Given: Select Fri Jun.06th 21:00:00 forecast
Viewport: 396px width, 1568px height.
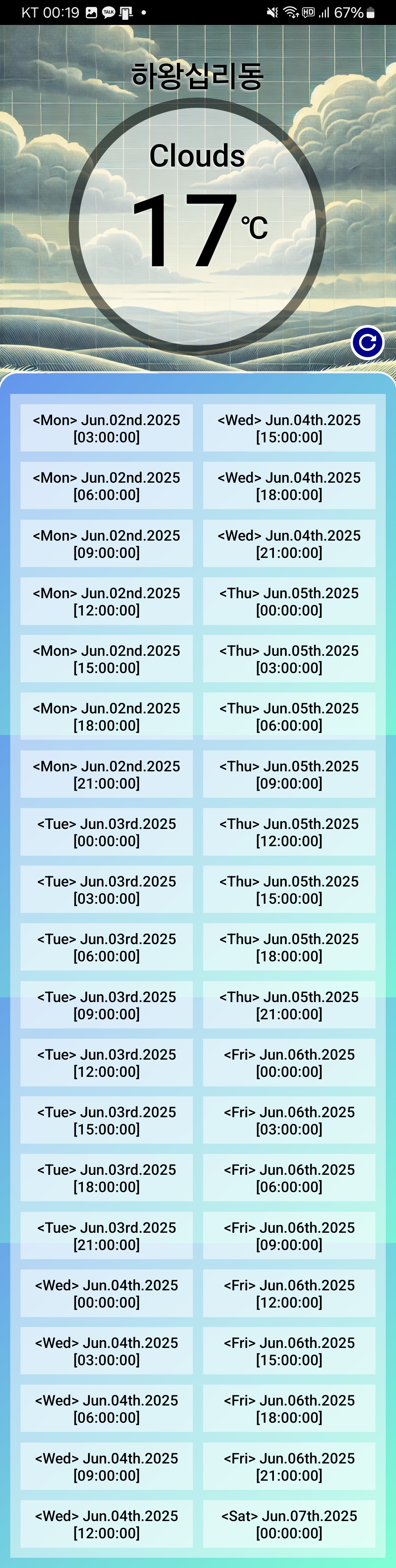Looking at the screenshot, I should coord(289,1466).
